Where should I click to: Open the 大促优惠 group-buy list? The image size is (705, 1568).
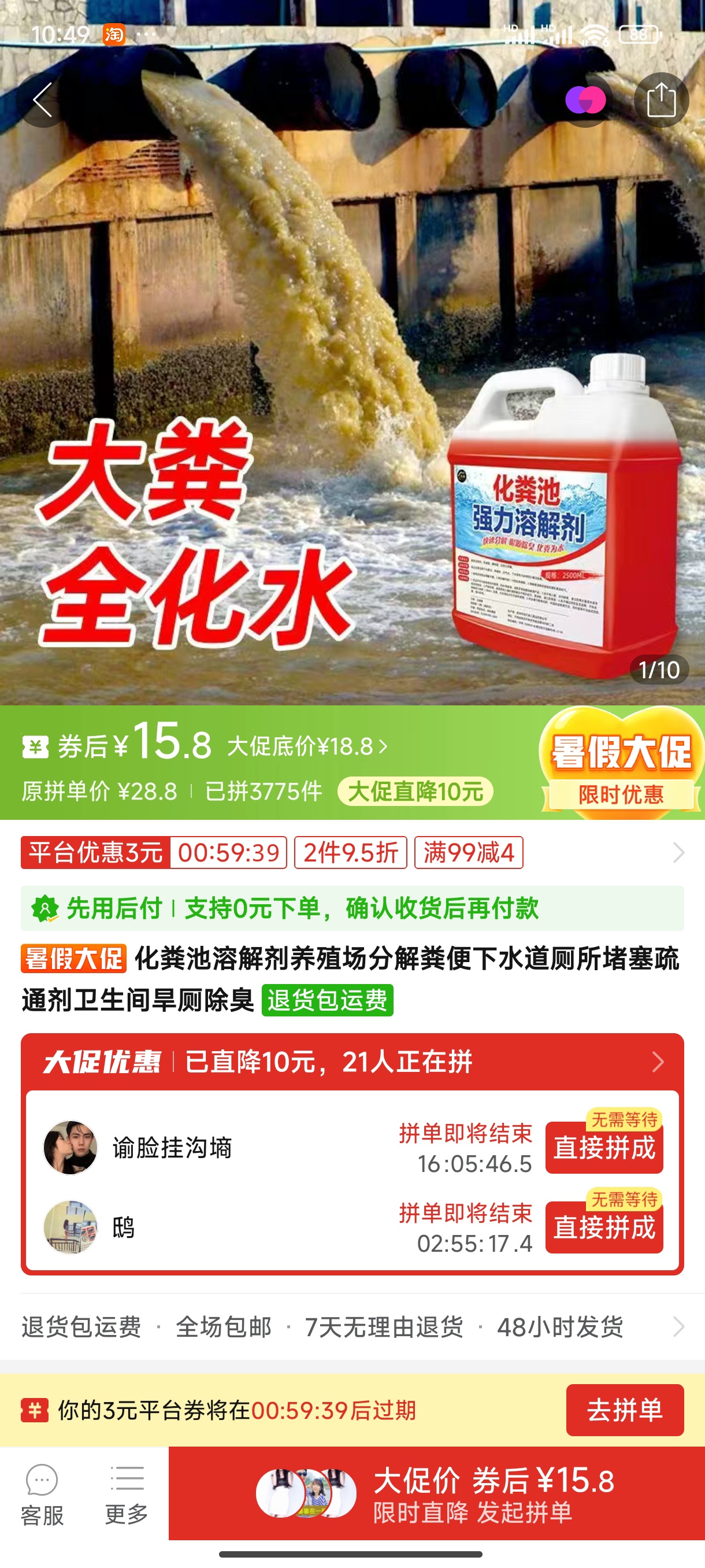point(351,1062)
